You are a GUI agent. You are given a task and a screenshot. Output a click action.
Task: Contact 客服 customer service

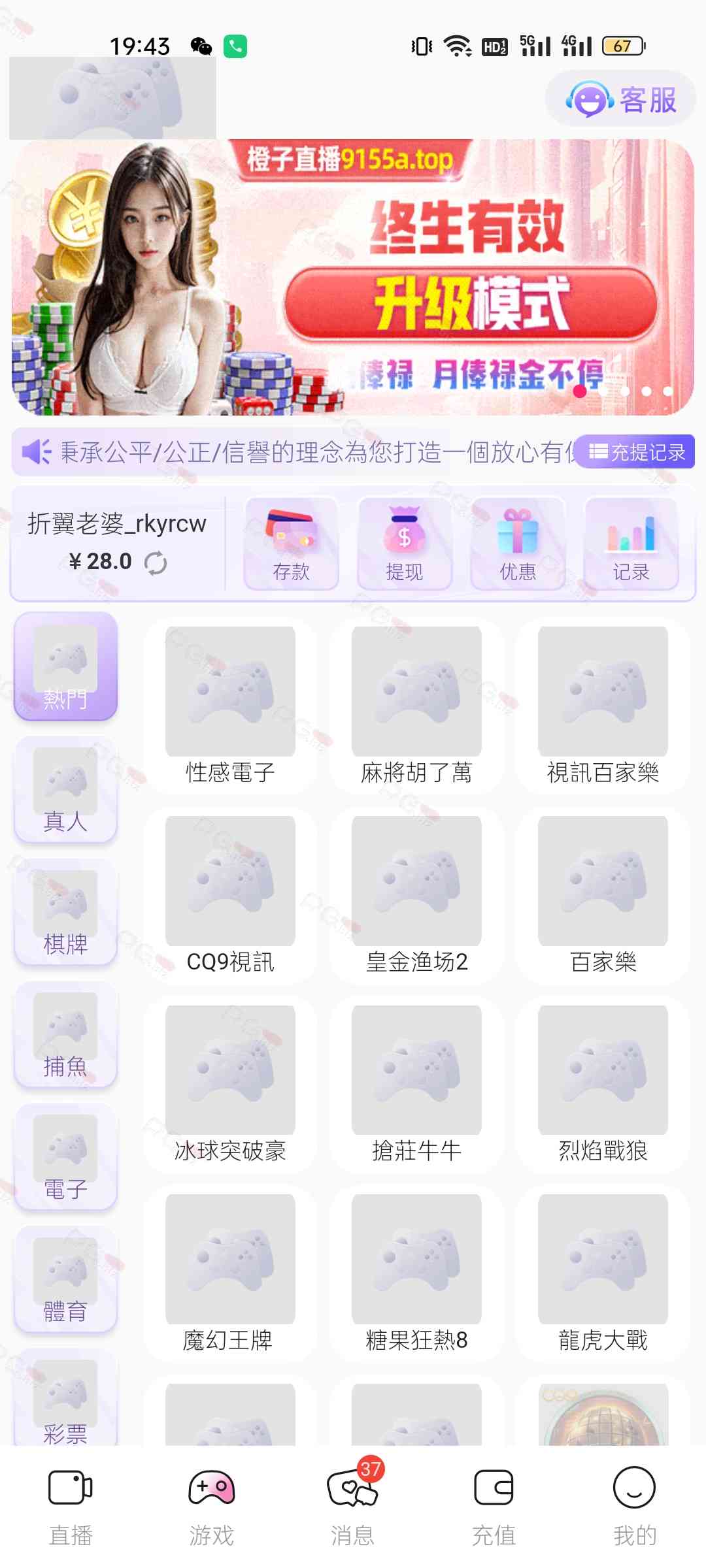tap(621, 100)
